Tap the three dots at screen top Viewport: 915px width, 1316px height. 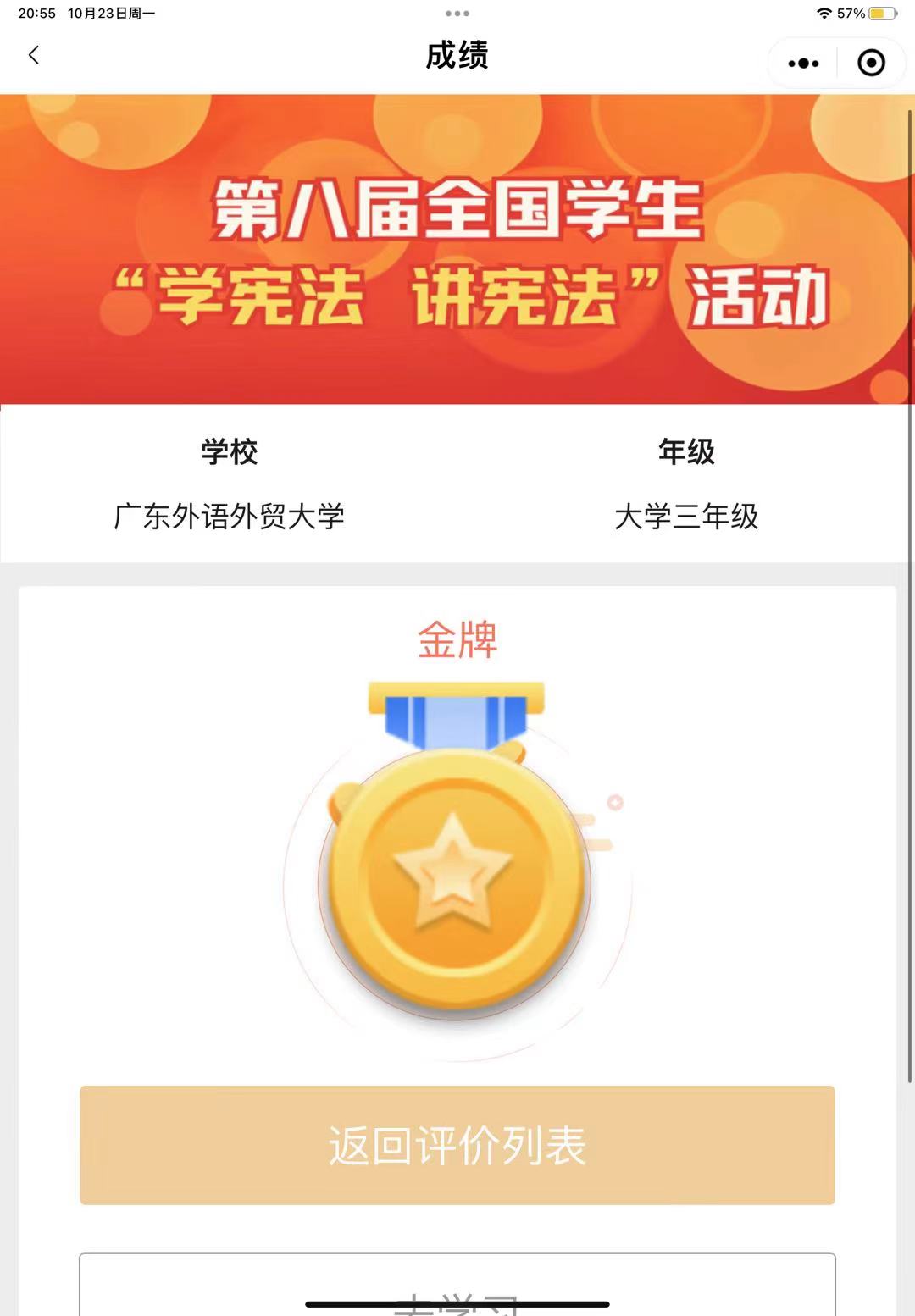pyautogui.click(x=457, y=14)
